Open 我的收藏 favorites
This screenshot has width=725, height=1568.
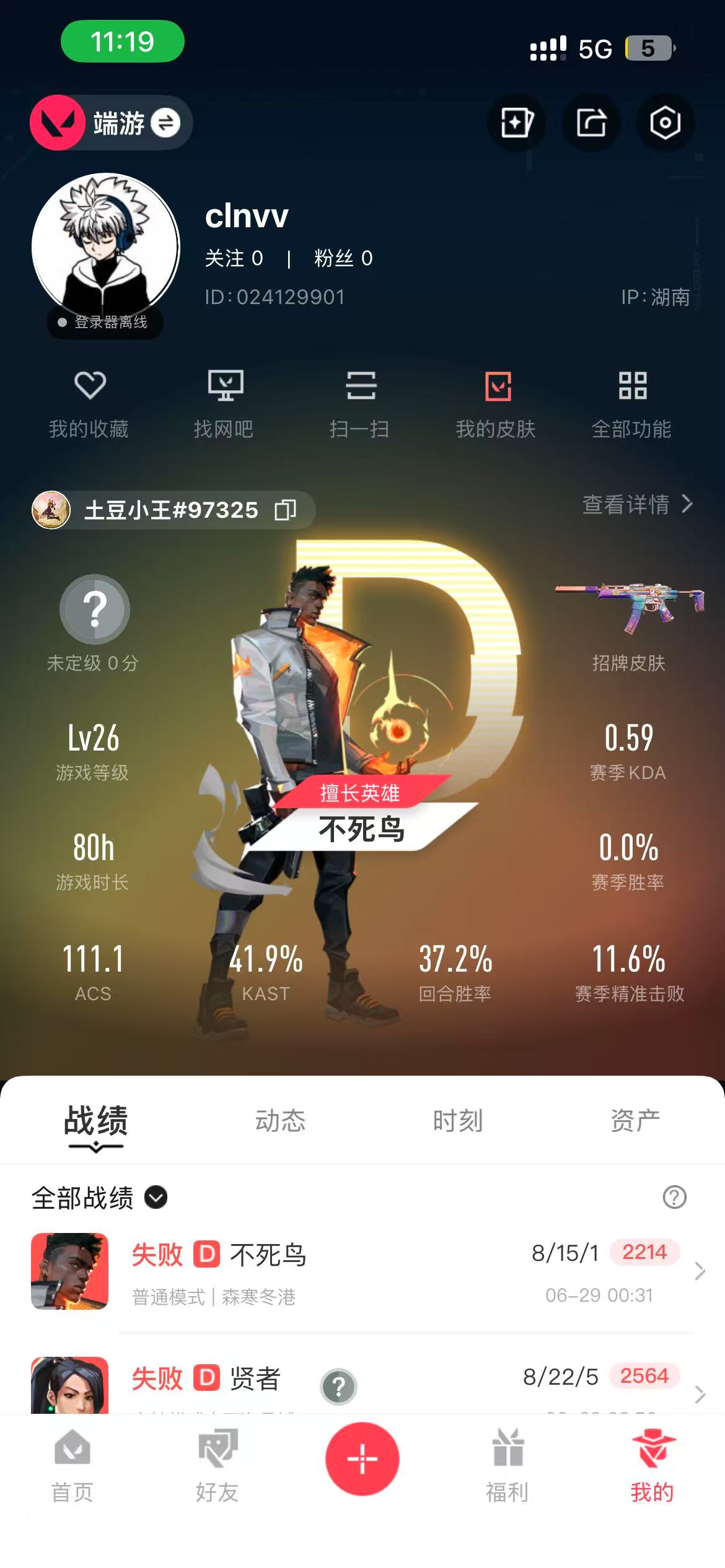pos(89,403)
